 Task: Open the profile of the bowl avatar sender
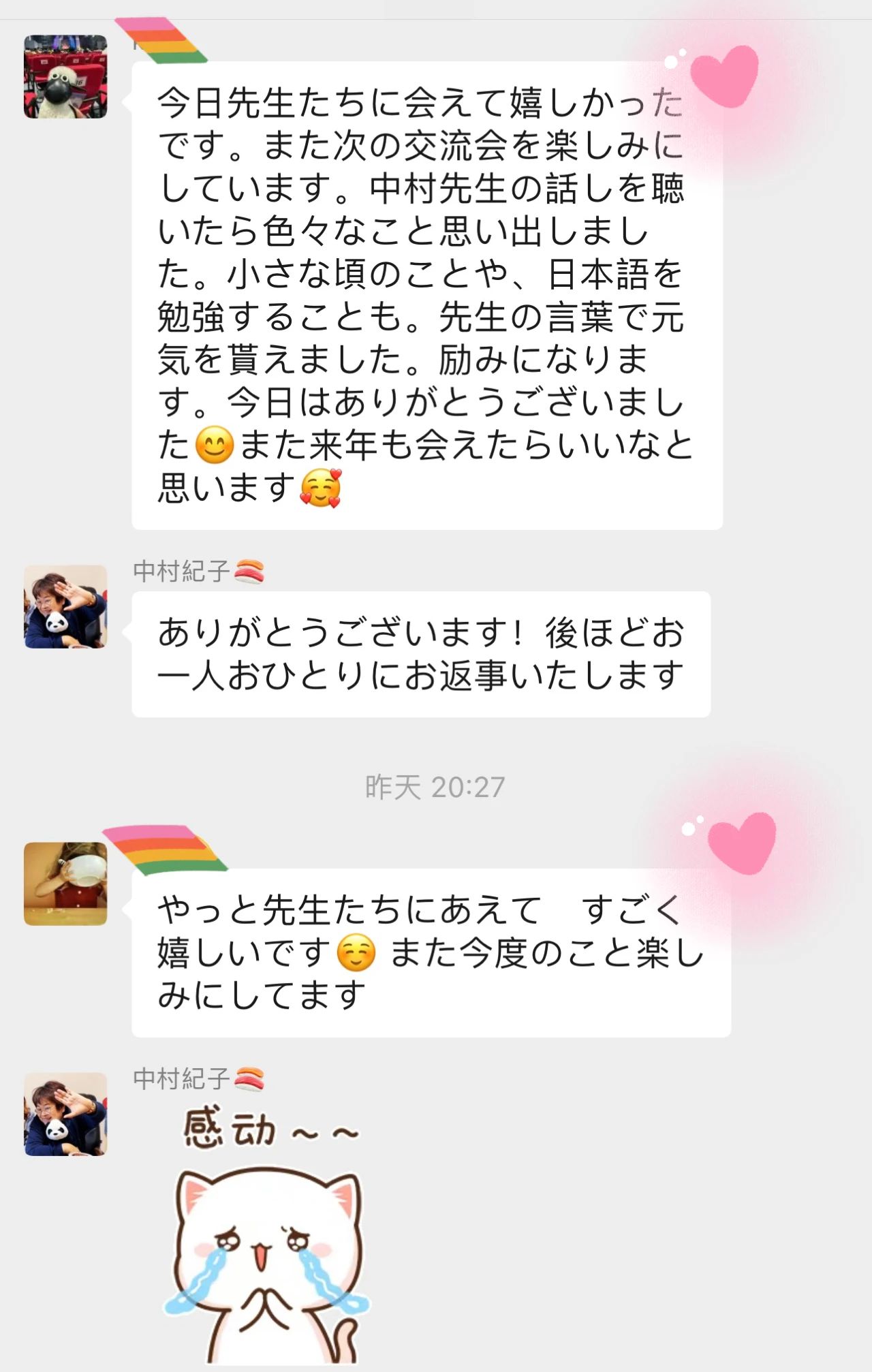65,884
